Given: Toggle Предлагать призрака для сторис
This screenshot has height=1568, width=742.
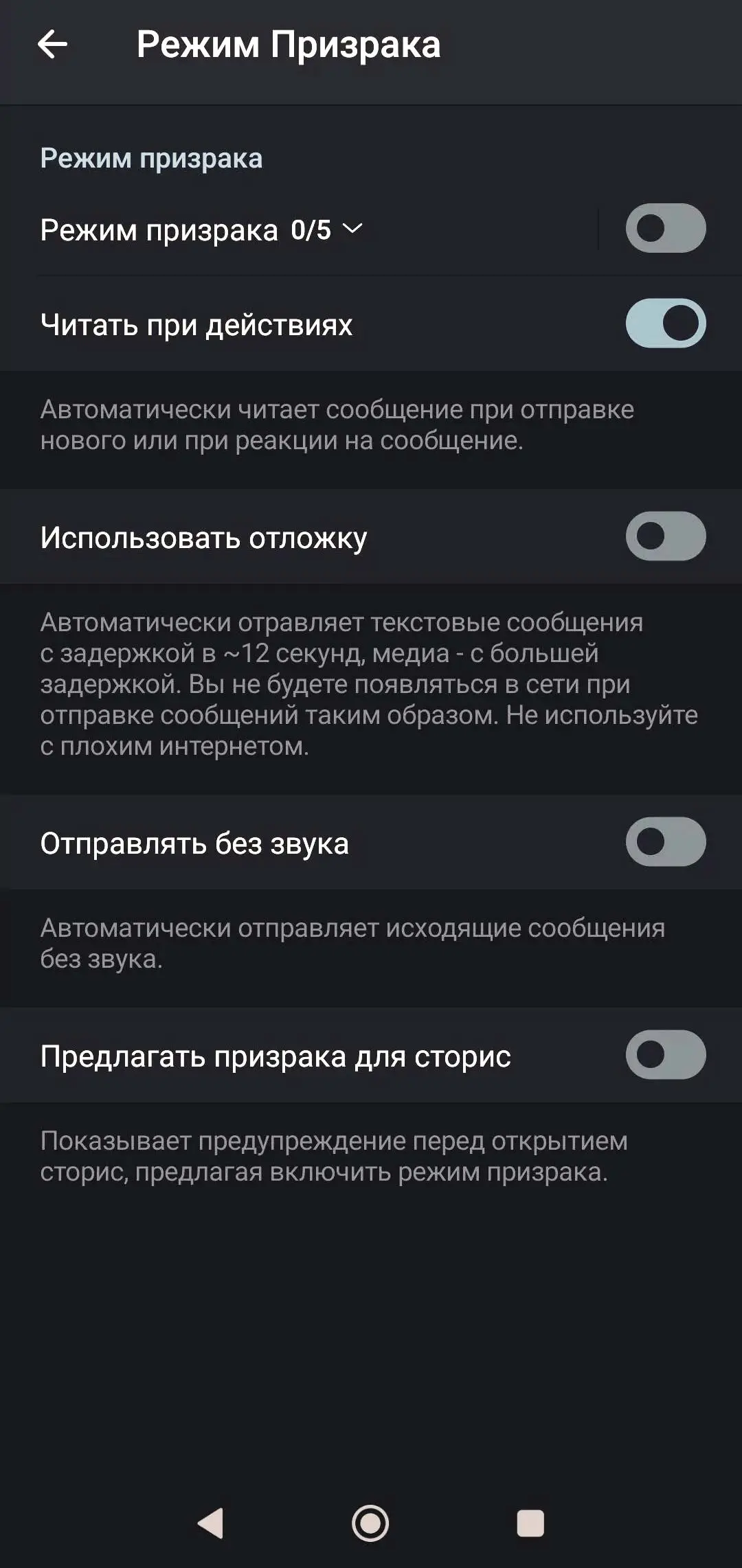Looking at the screenshot, I should 665,1055.
